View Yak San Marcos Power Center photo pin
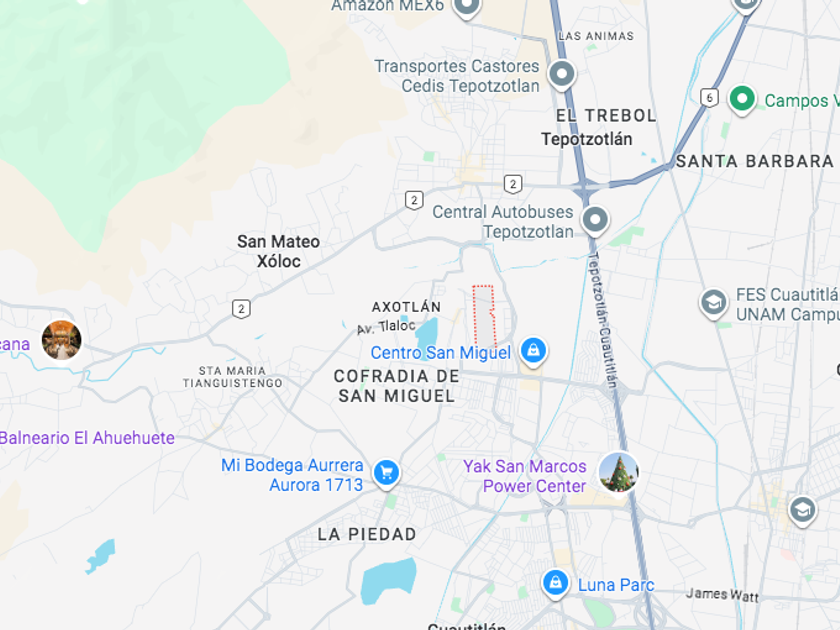The height and width of the screenshot is (630, 840). (x=618, y=473)
